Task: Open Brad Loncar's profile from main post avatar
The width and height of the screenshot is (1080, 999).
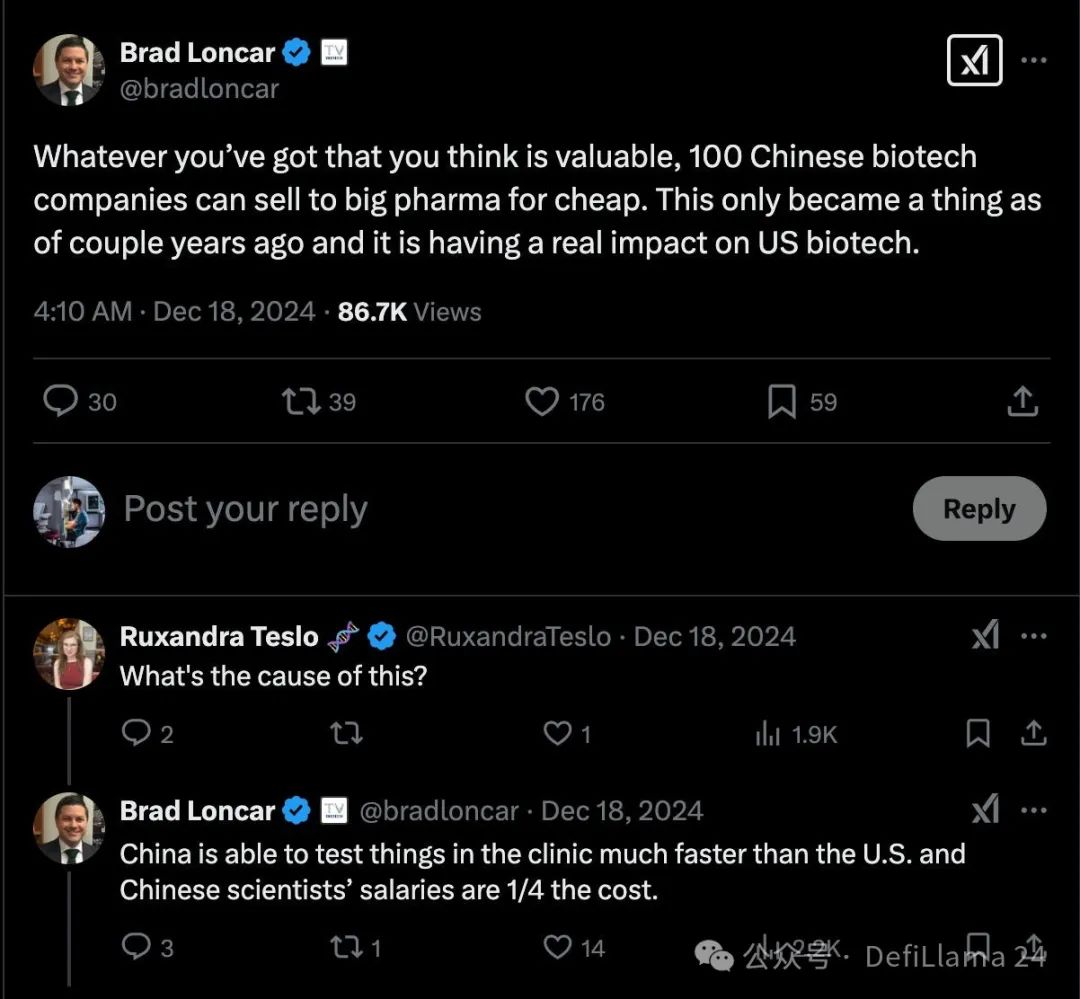Action: pos(69,70)
